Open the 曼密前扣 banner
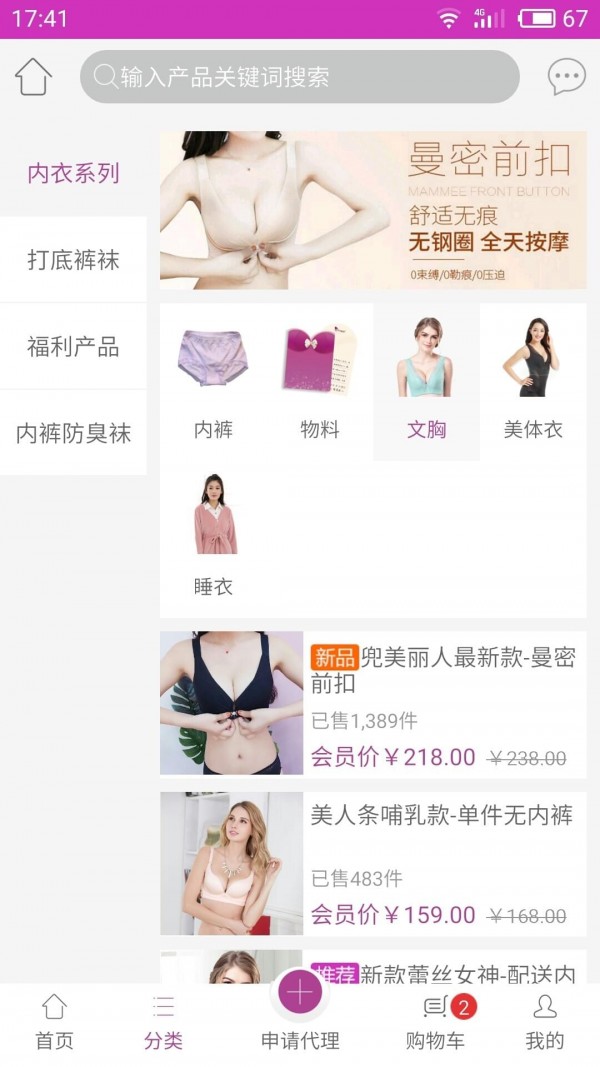This screenshot has height=1067, width=600. (x=373, y=210)
